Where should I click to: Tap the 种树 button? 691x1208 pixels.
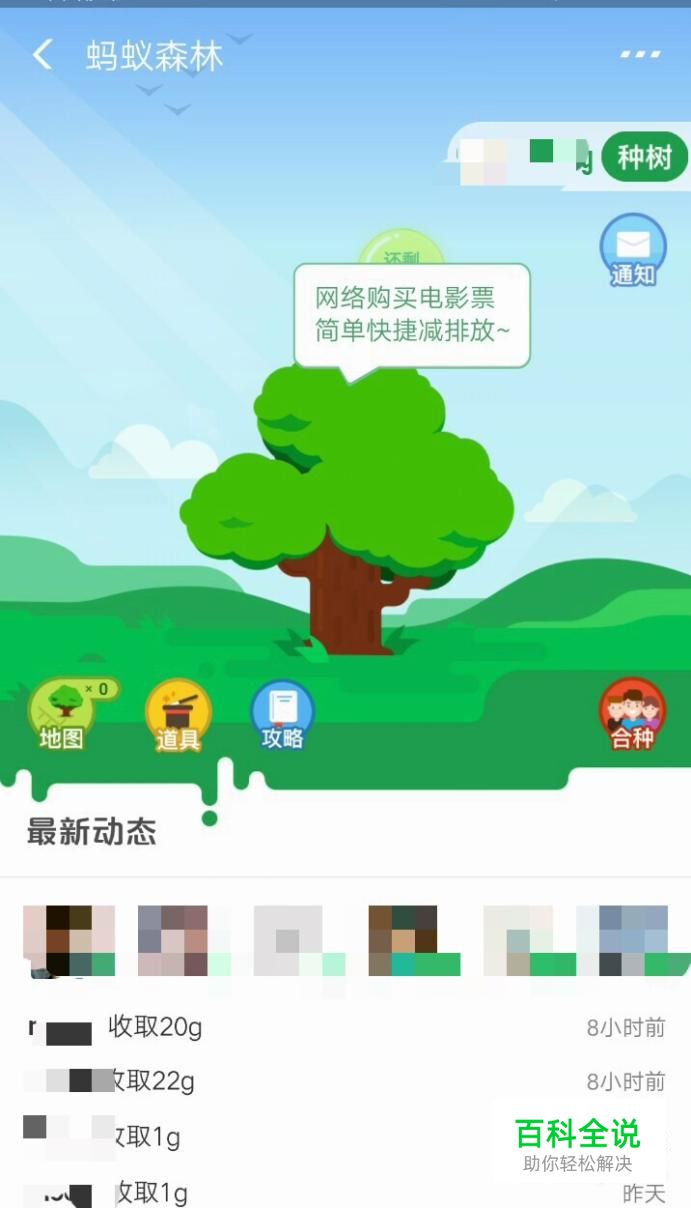click(644, 158)
